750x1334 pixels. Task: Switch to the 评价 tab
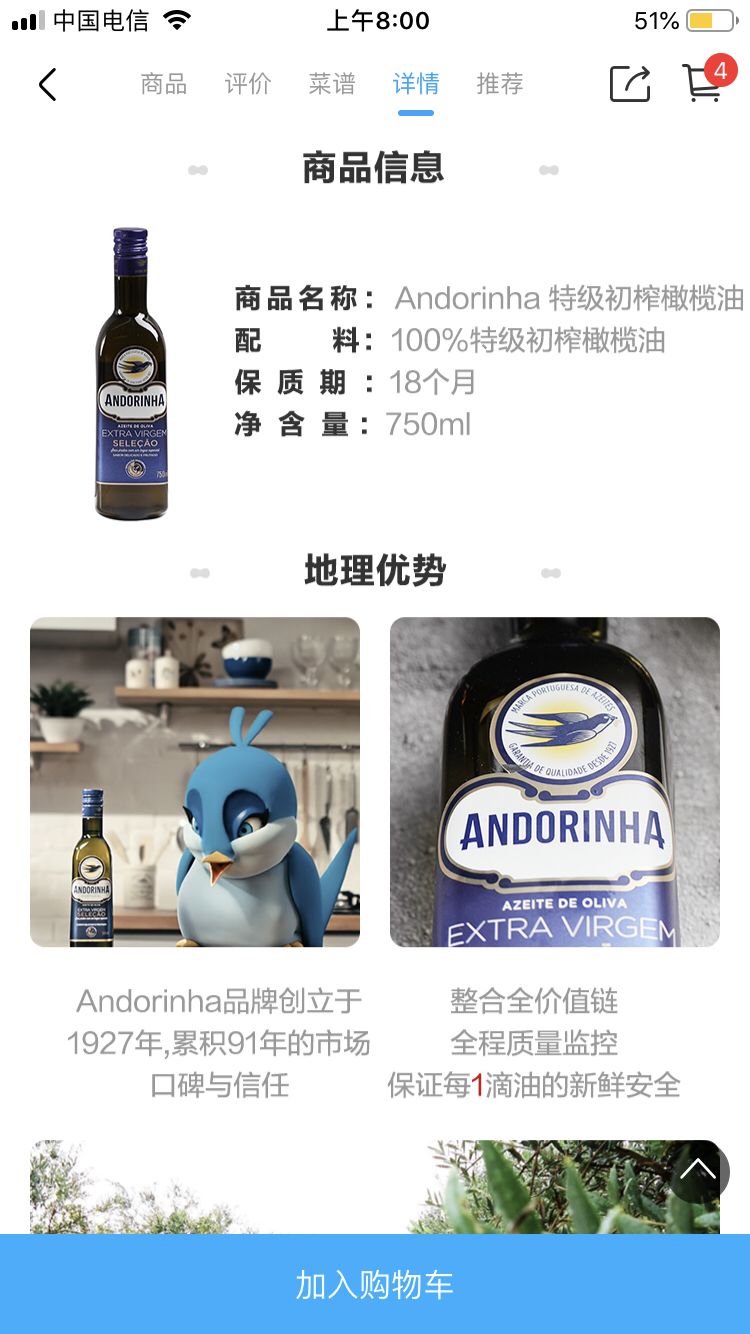point(248,84)
